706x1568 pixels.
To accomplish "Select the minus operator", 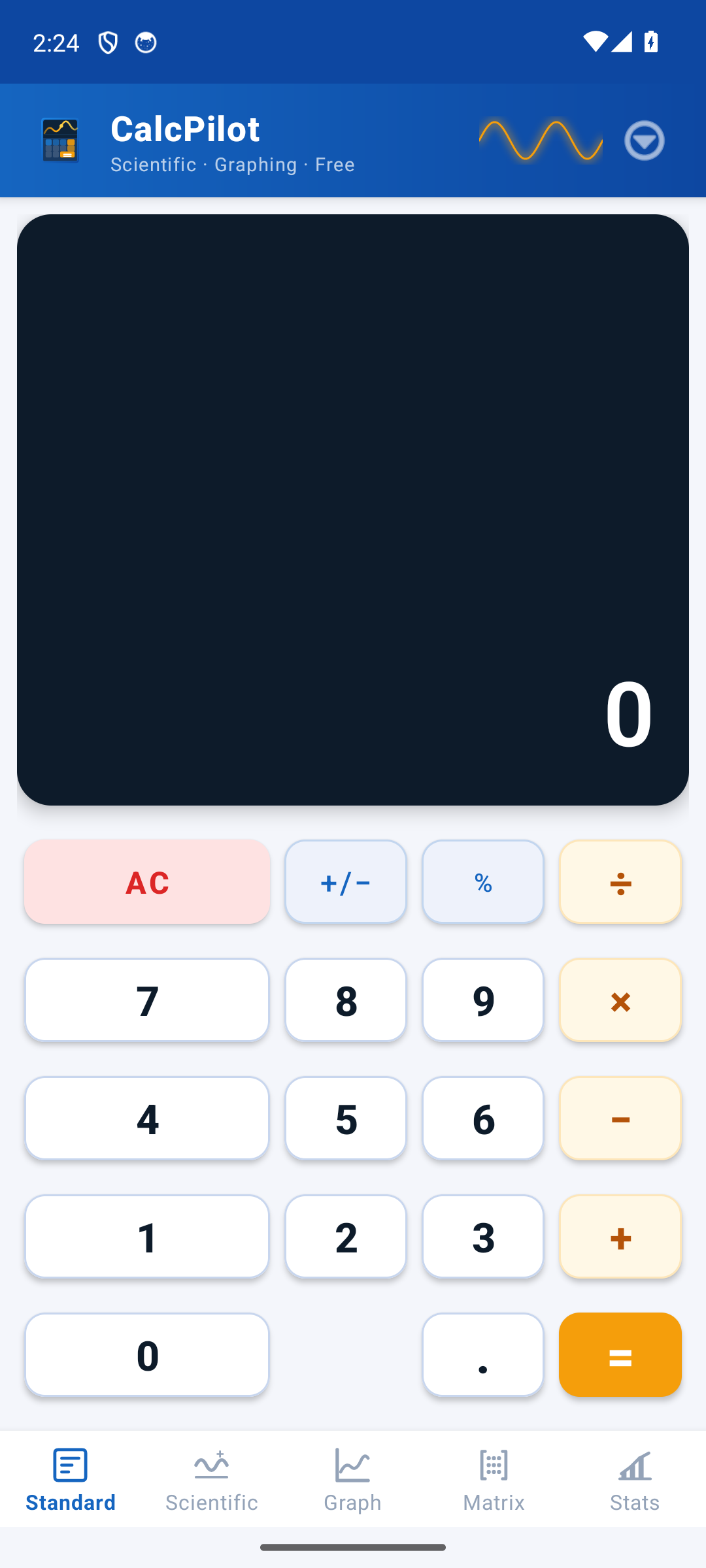I will click(x=620, y=1119).
